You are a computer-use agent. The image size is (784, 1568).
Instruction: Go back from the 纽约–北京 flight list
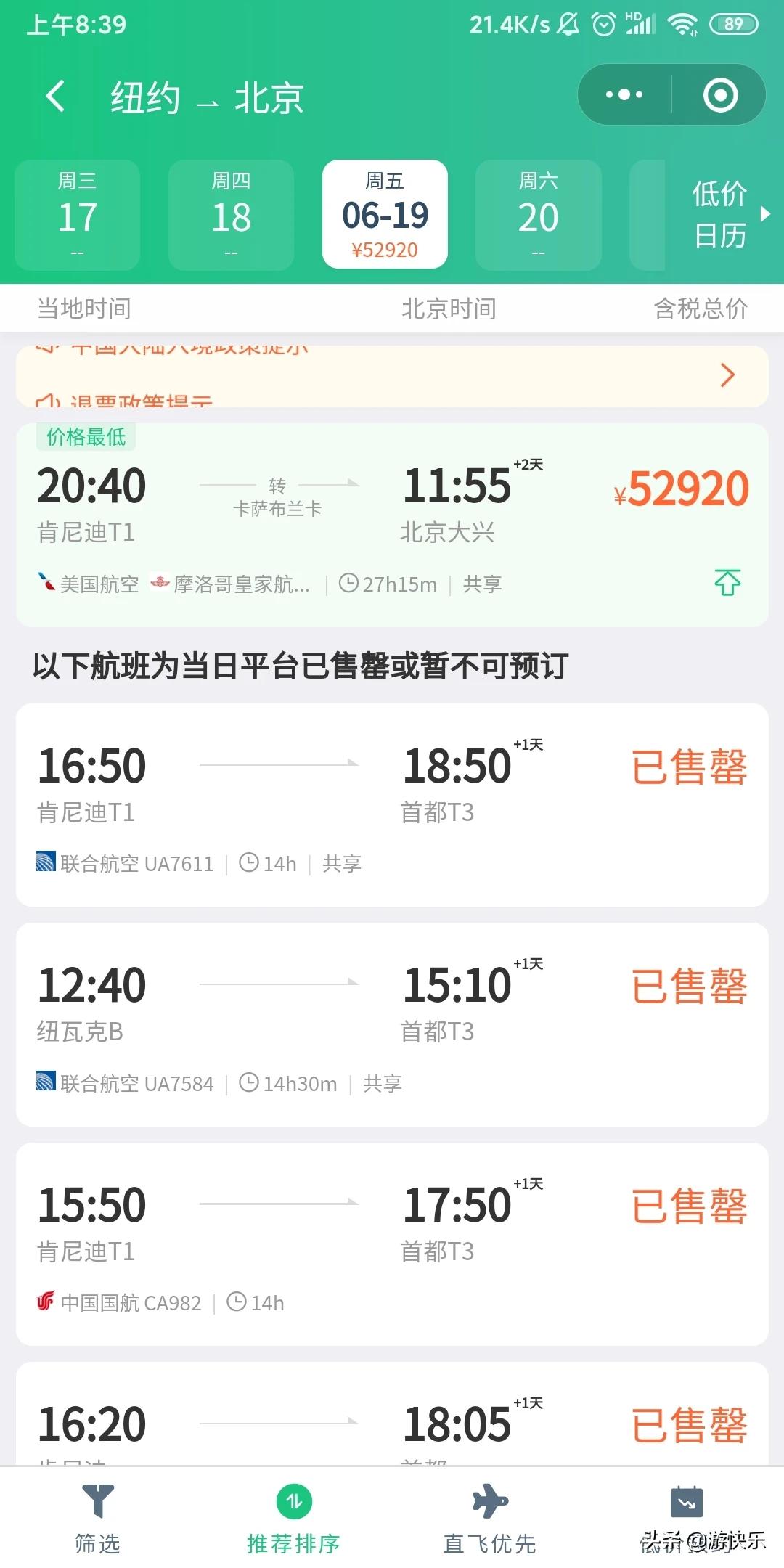coord(56,96)
